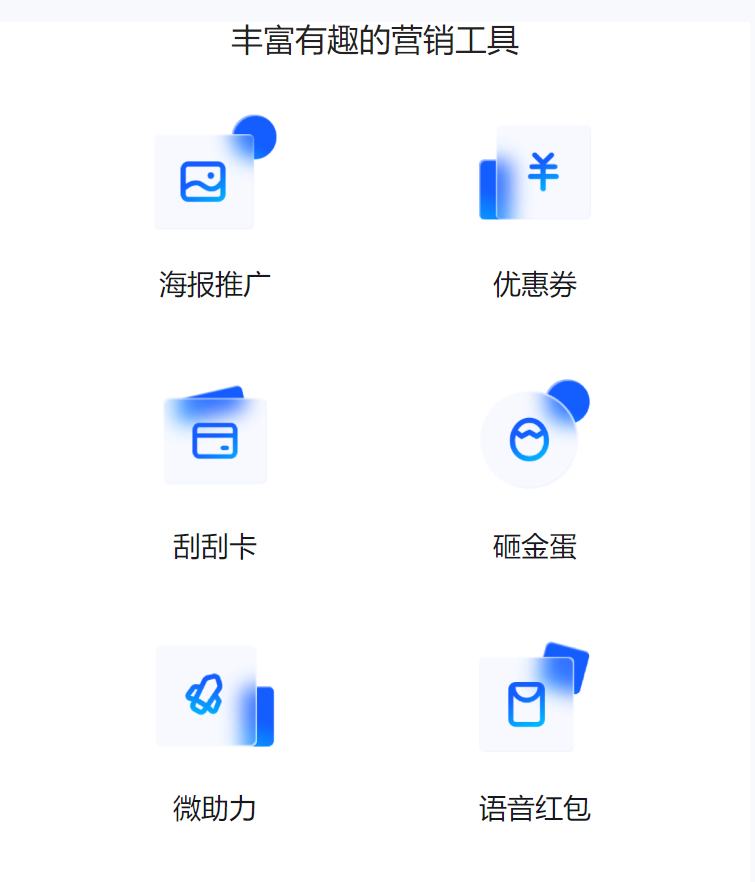Image resolution: width=755 pixels, height=882 pixels.
Task: Choose the 砸金蛋 golden egg tool
Action: pyautogui.click(x=531, y=438)
